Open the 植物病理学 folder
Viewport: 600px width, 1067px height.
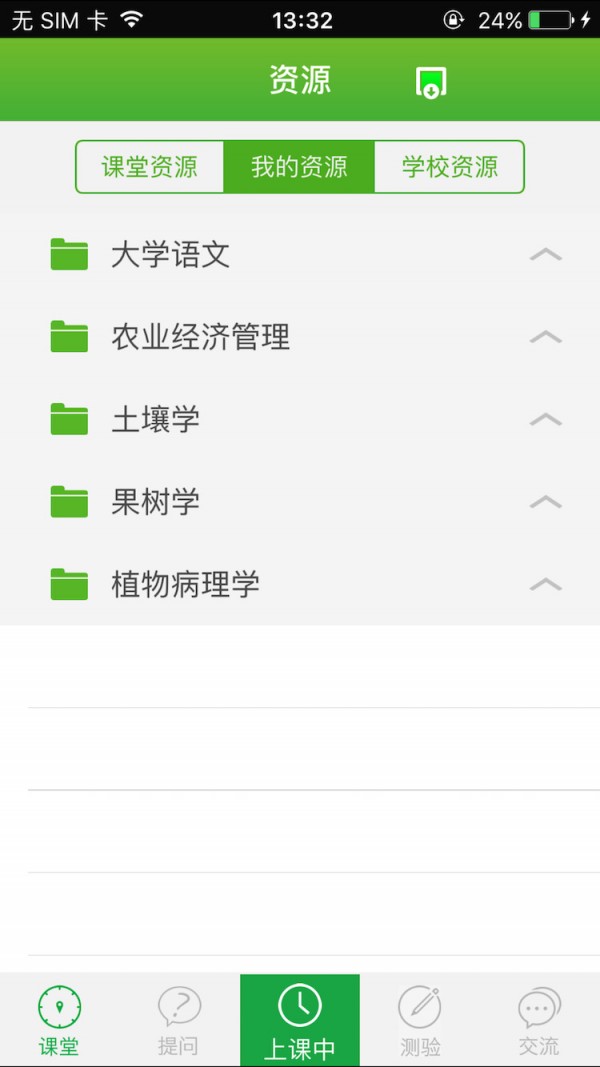click(x=185, y=584)
